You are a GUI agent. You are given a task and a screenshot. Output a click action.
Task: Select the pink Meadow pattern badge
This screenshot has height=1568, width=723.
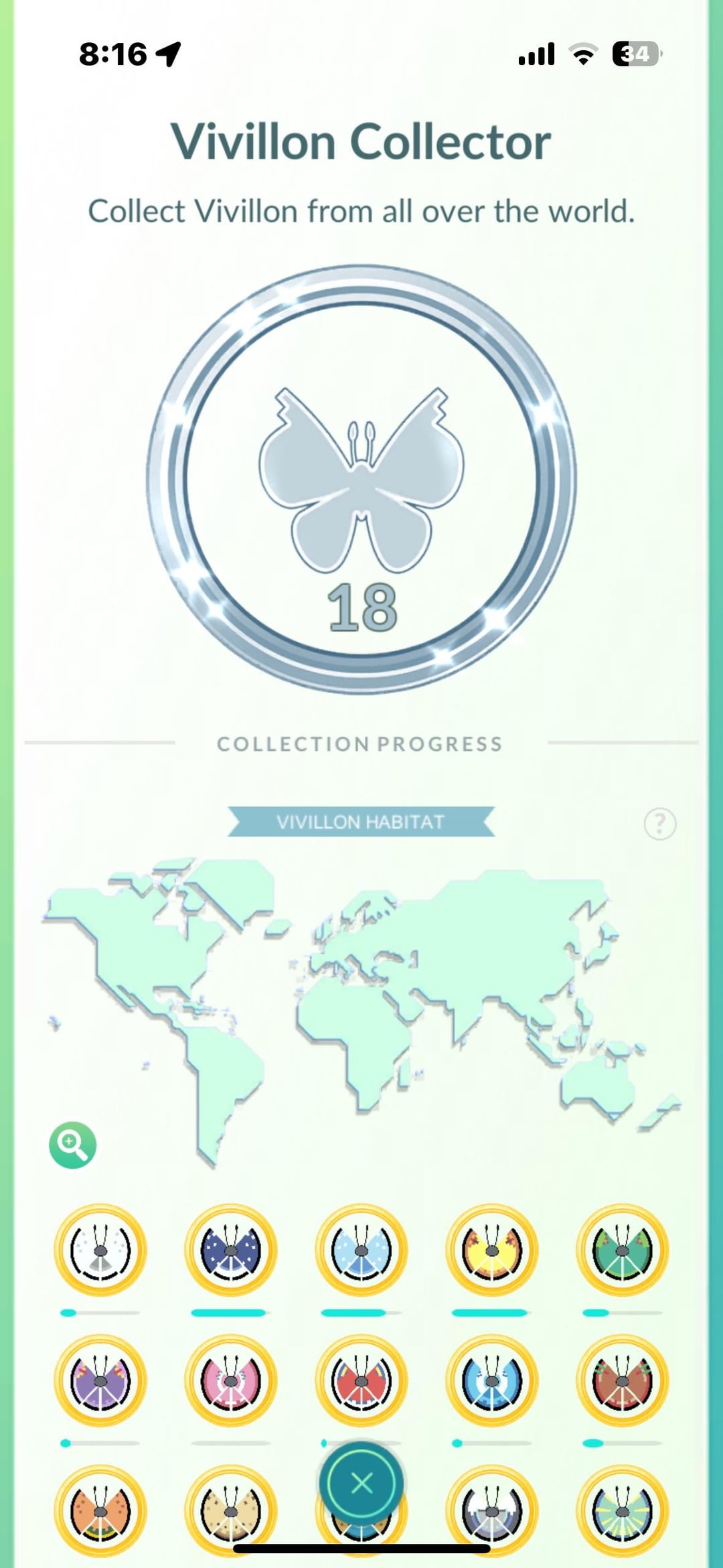click(x=231, y=1380)
